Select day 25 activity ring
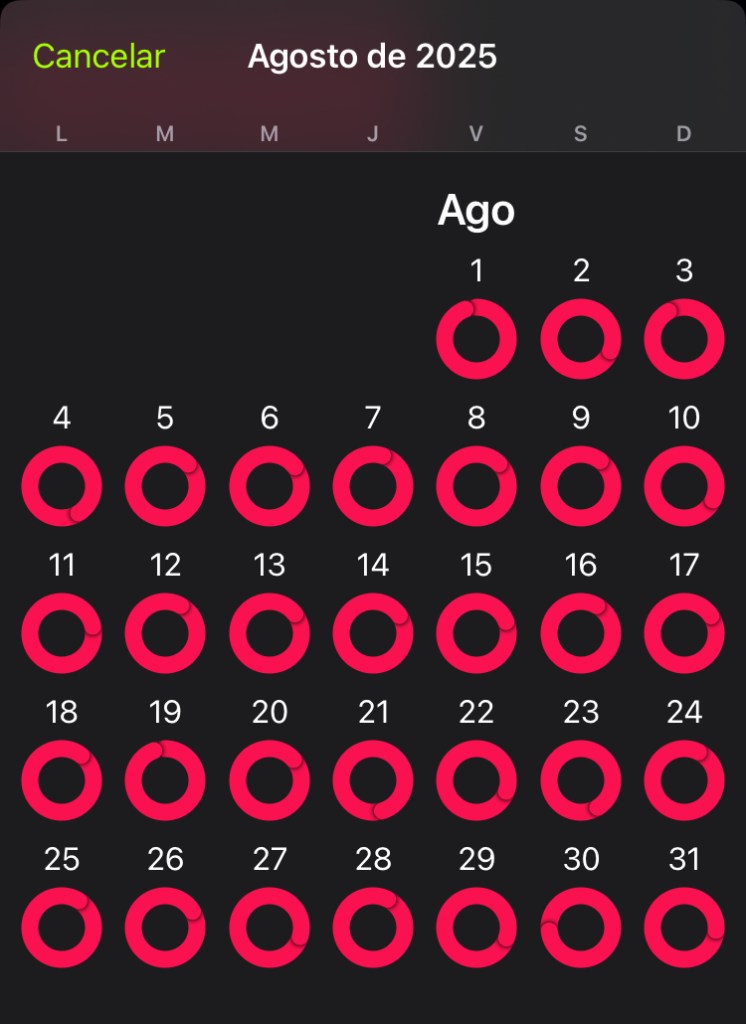746x1024 pixels. tap(62, 927)
